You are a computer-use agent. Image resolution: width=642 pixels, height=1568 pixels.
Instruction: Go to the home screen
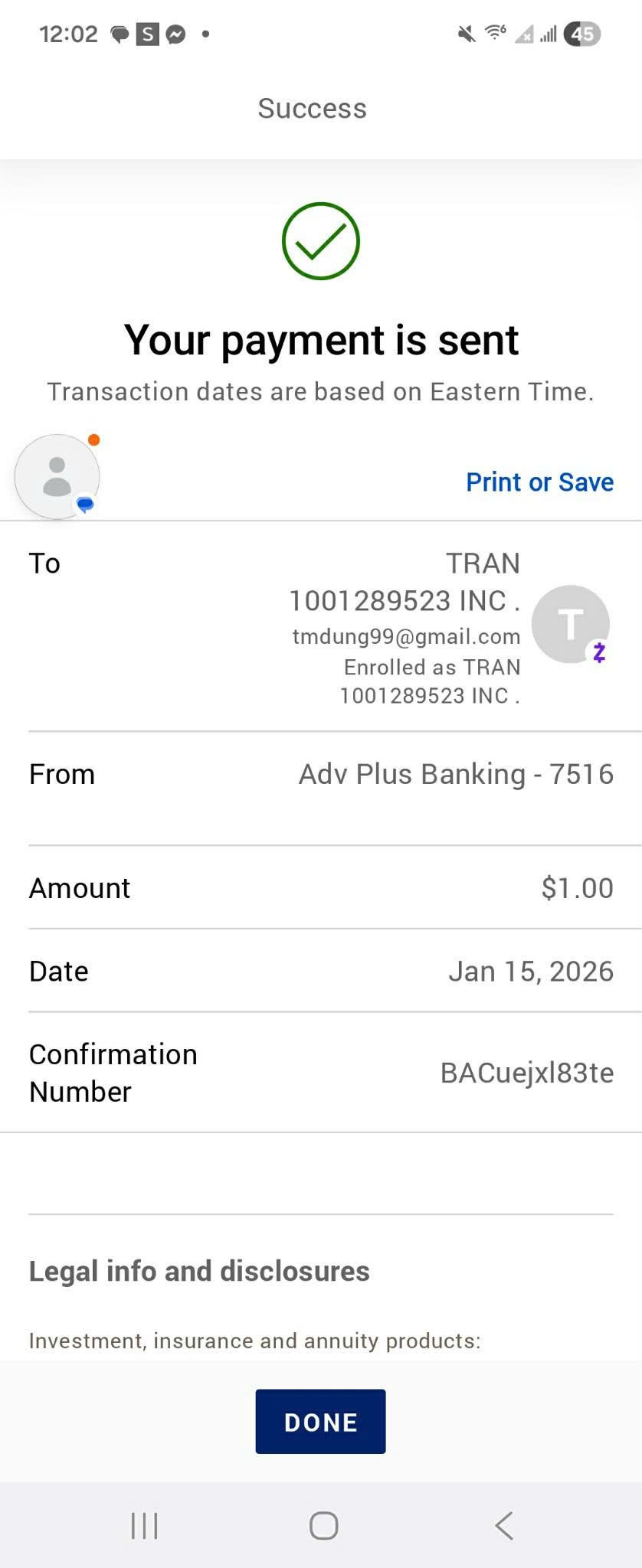pos(323,1525)
